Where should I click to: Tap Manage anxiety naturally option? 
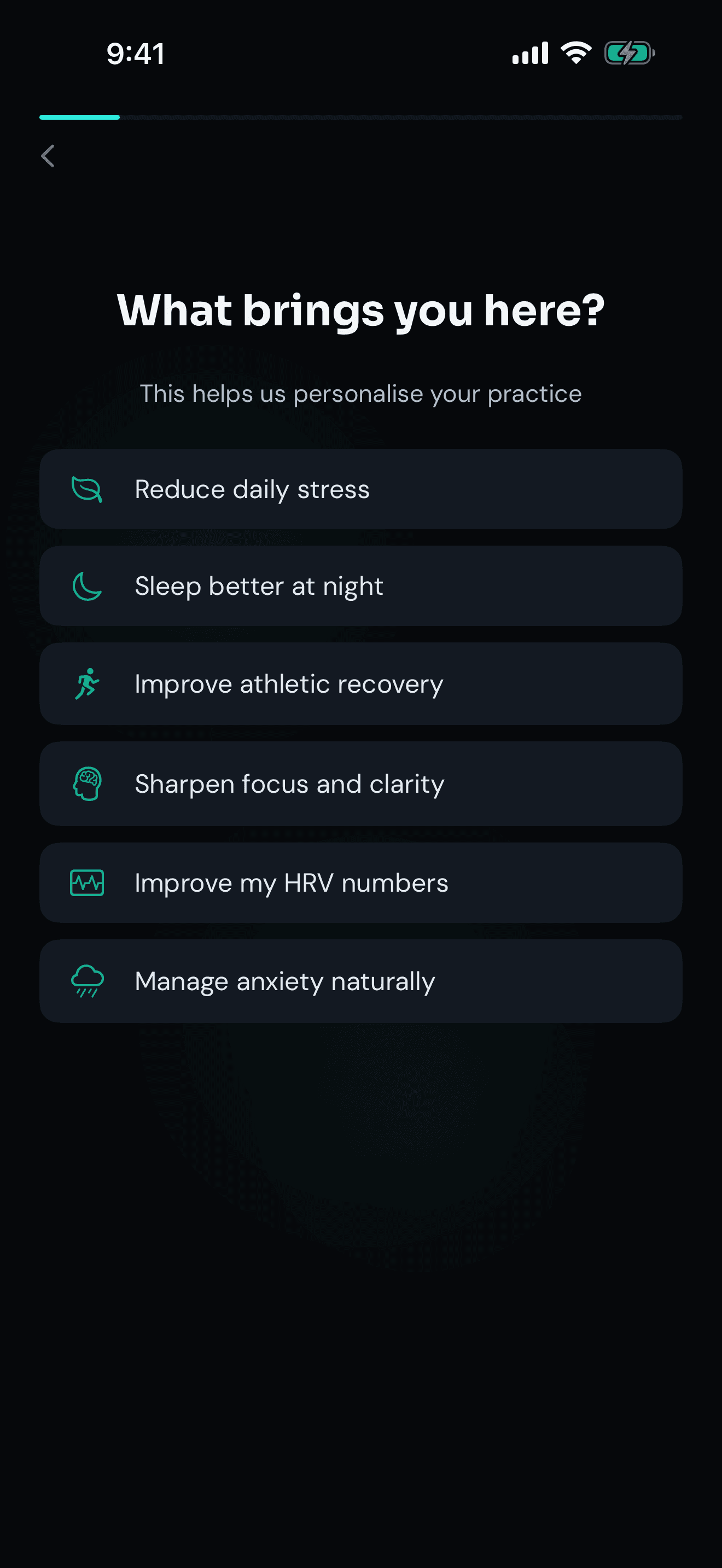point(360,981)
